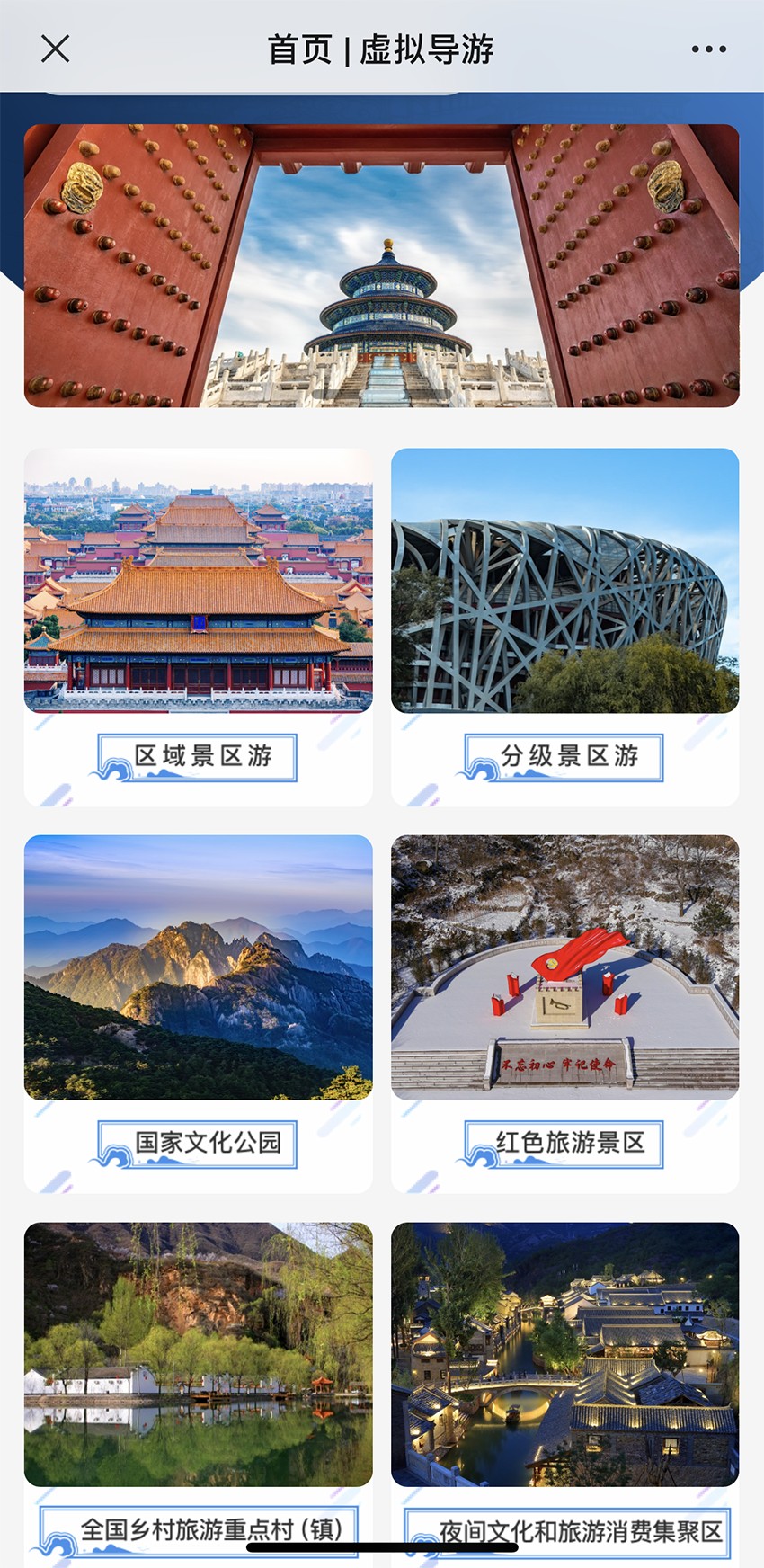Close the virtual guide mini program
Image resolution: width=764 pixels, height=1568 pixels.
coord(56,49)
